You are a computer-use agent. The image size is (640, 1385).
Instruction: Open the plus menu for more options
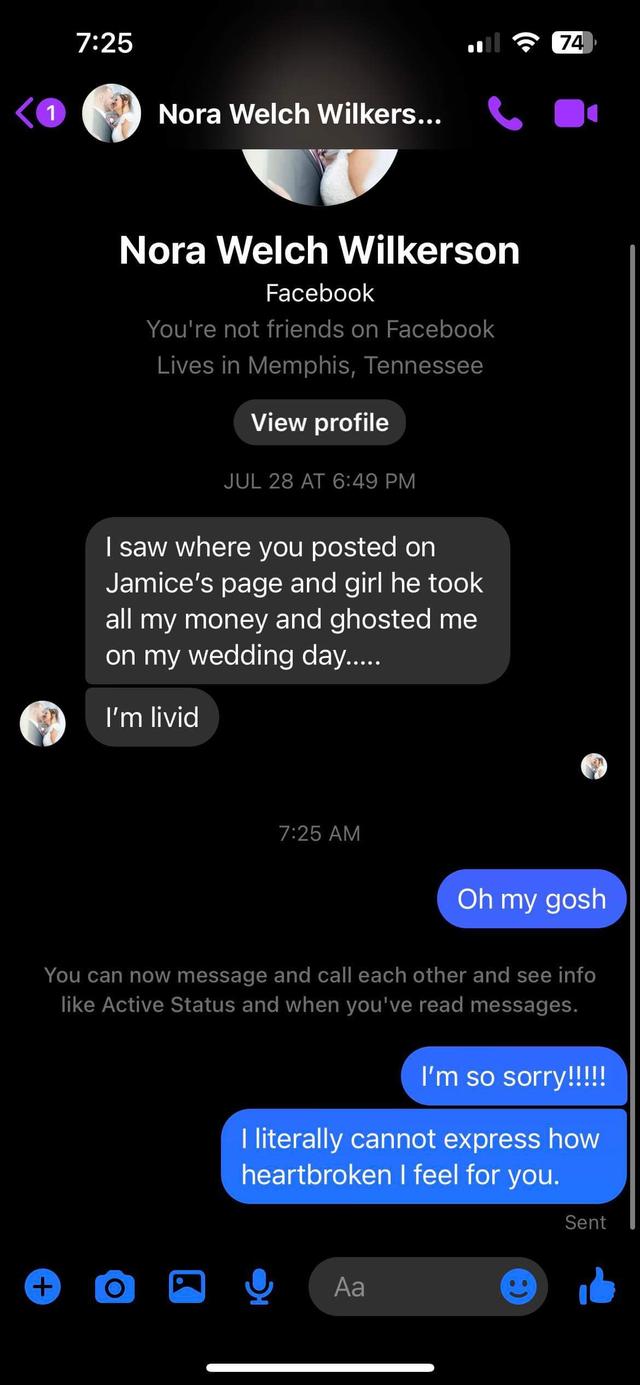click(42, 1287)
